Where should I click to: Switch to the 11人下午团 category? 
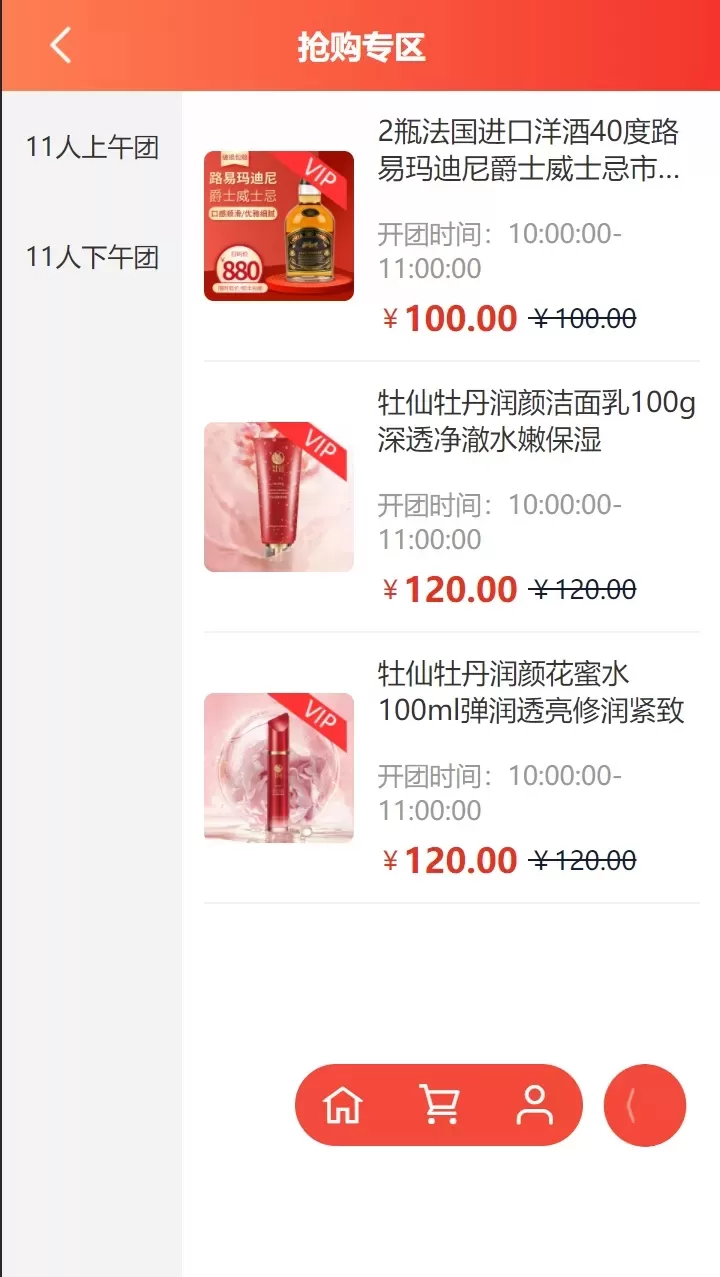pos(92,258)
